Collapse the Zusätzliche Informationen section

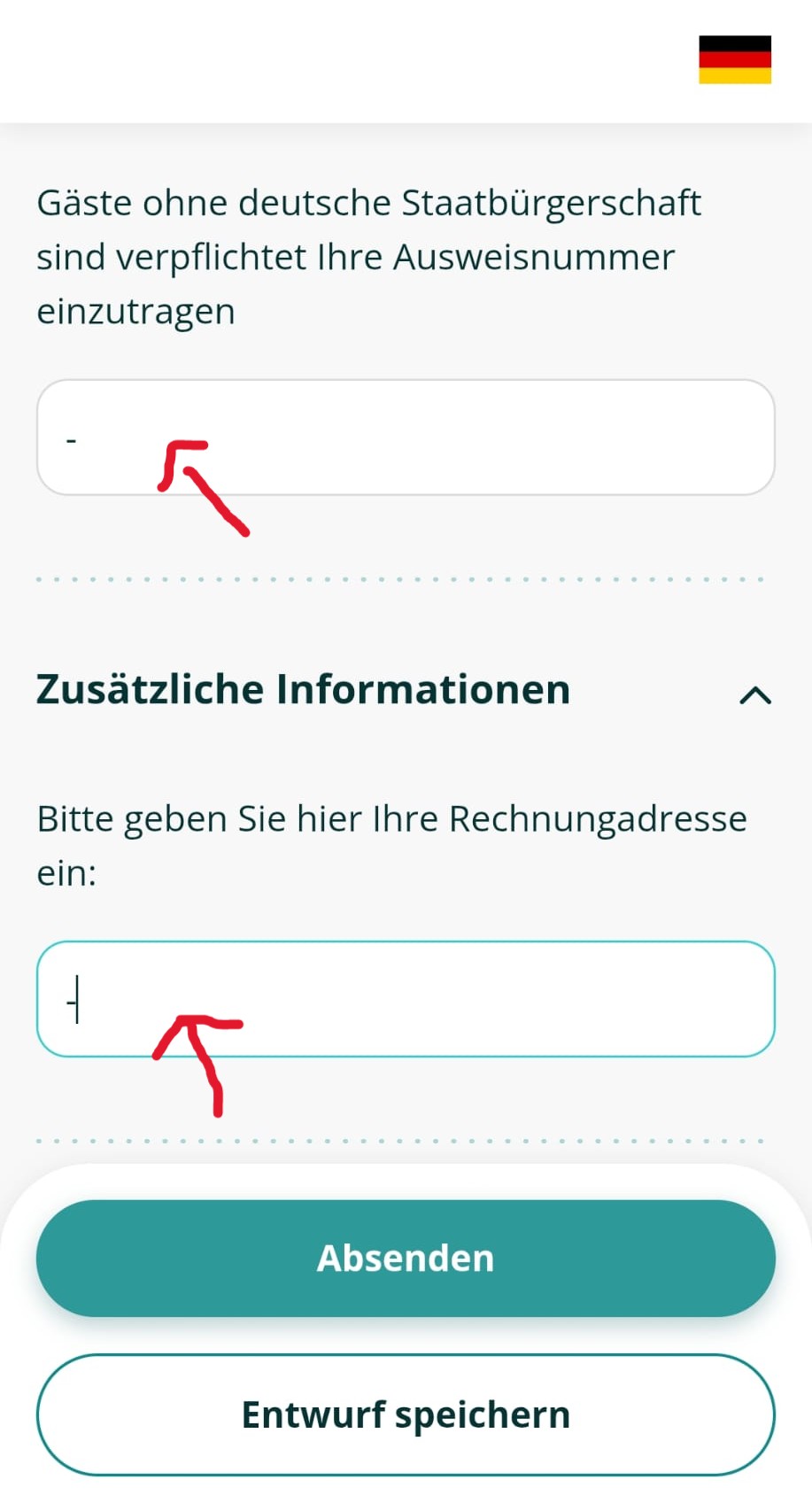point(755,695)
